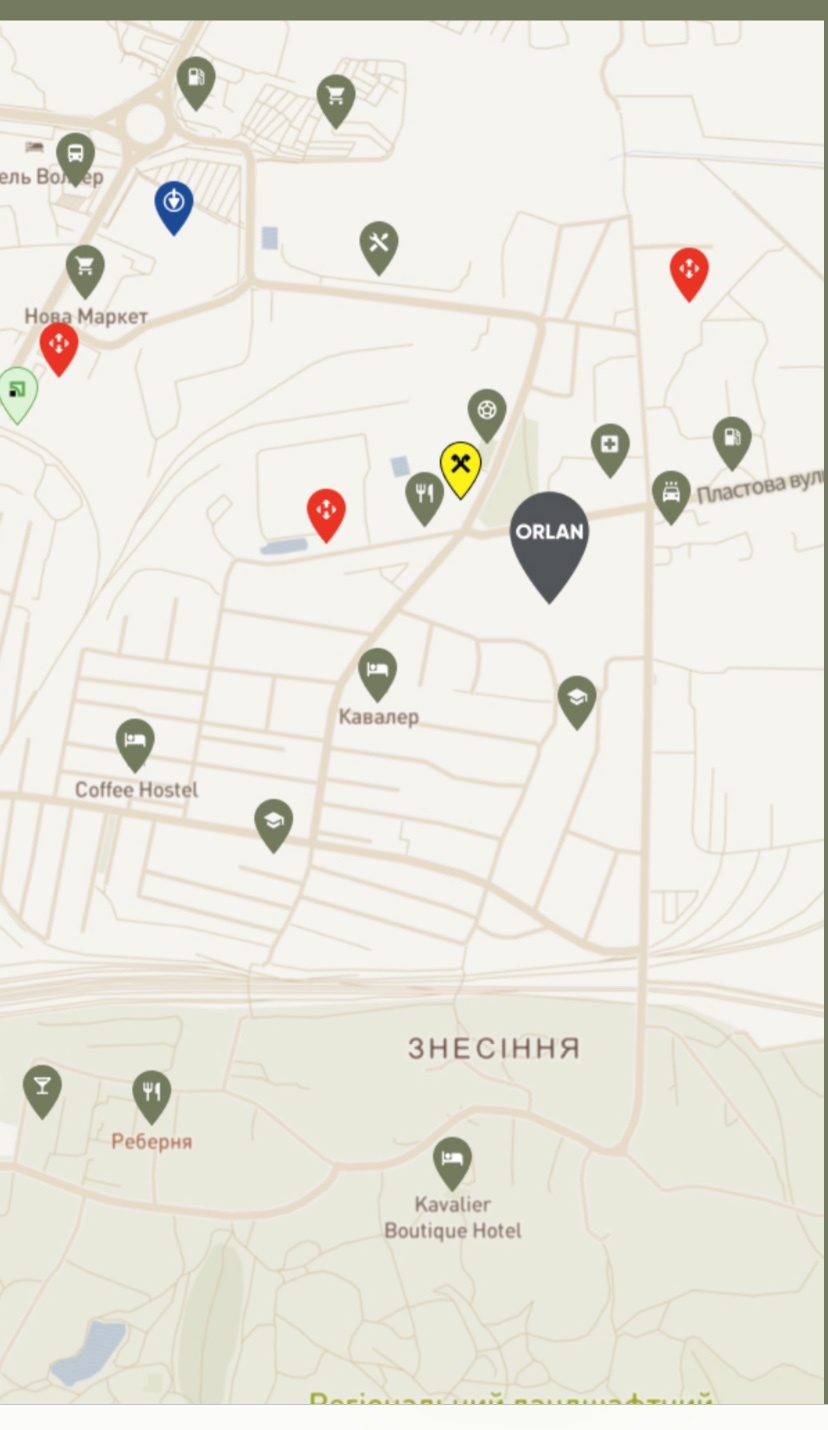Open the blue map marker
The image size is (828, 1430).
[x=174, y=207]
